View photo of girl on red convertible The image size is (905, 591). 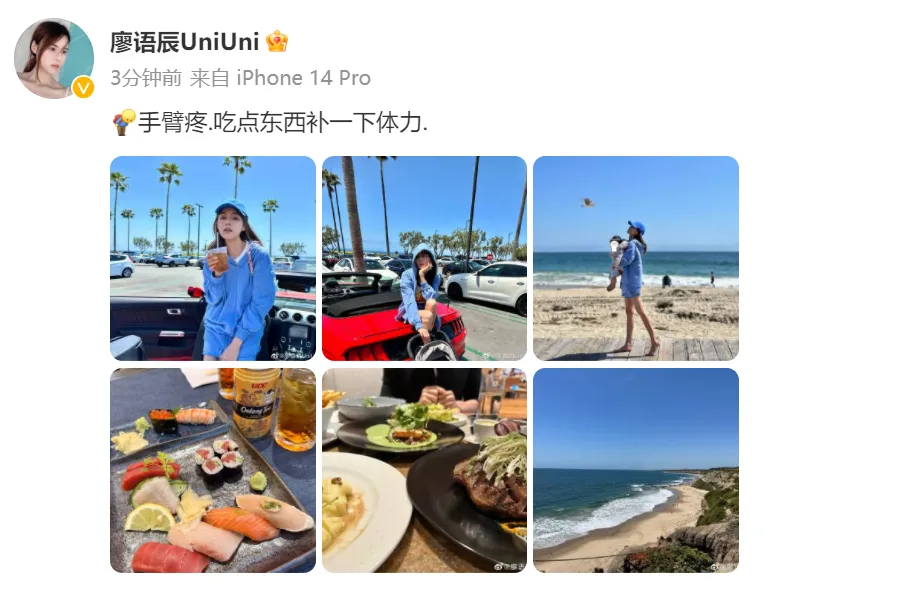[x=424, y=258]
